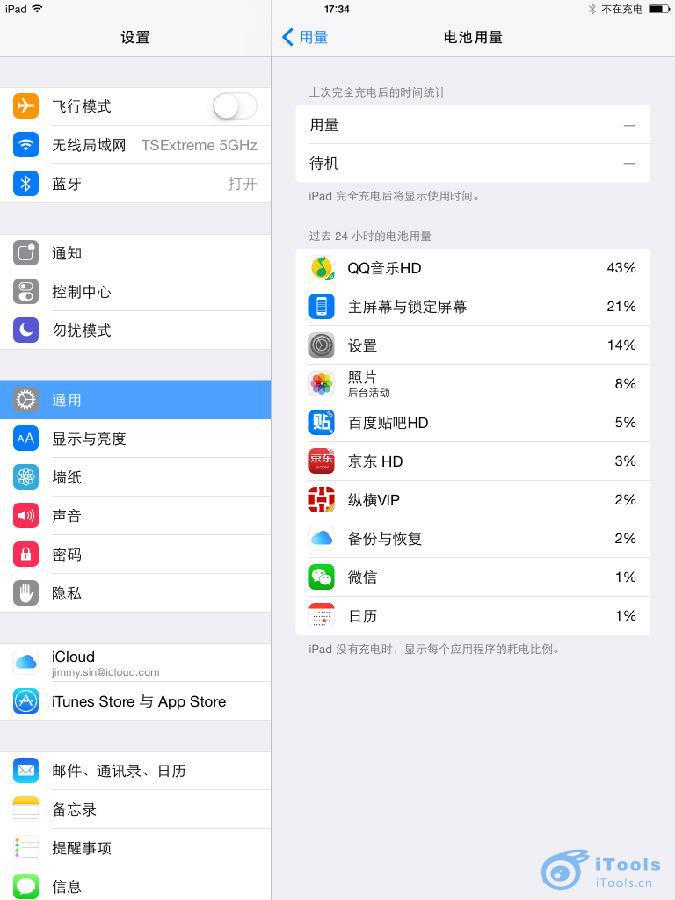This screenshot has width=675, height=900.
Task: Open 隐私 settings
Action: pos(135,593)
